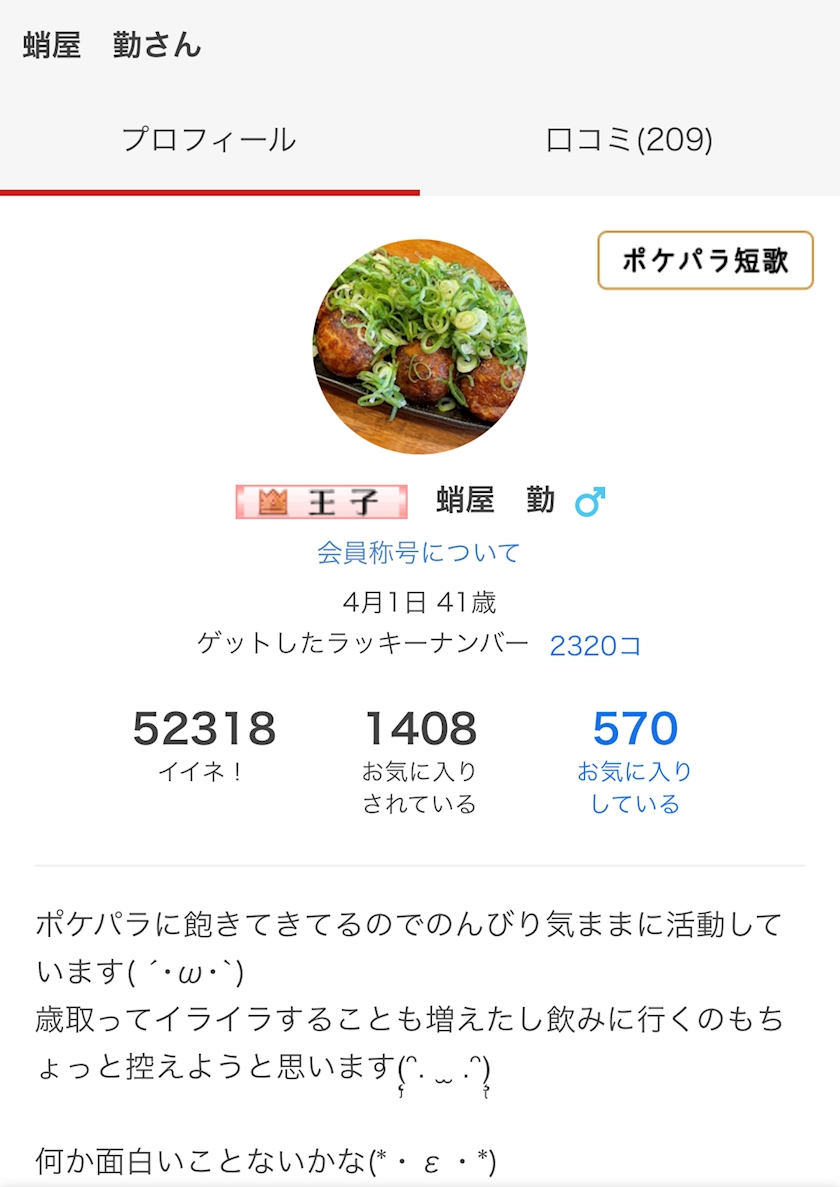View the 2320コ lucky numbers
The height and width of the screenshot is (1187, 840).
595,646
